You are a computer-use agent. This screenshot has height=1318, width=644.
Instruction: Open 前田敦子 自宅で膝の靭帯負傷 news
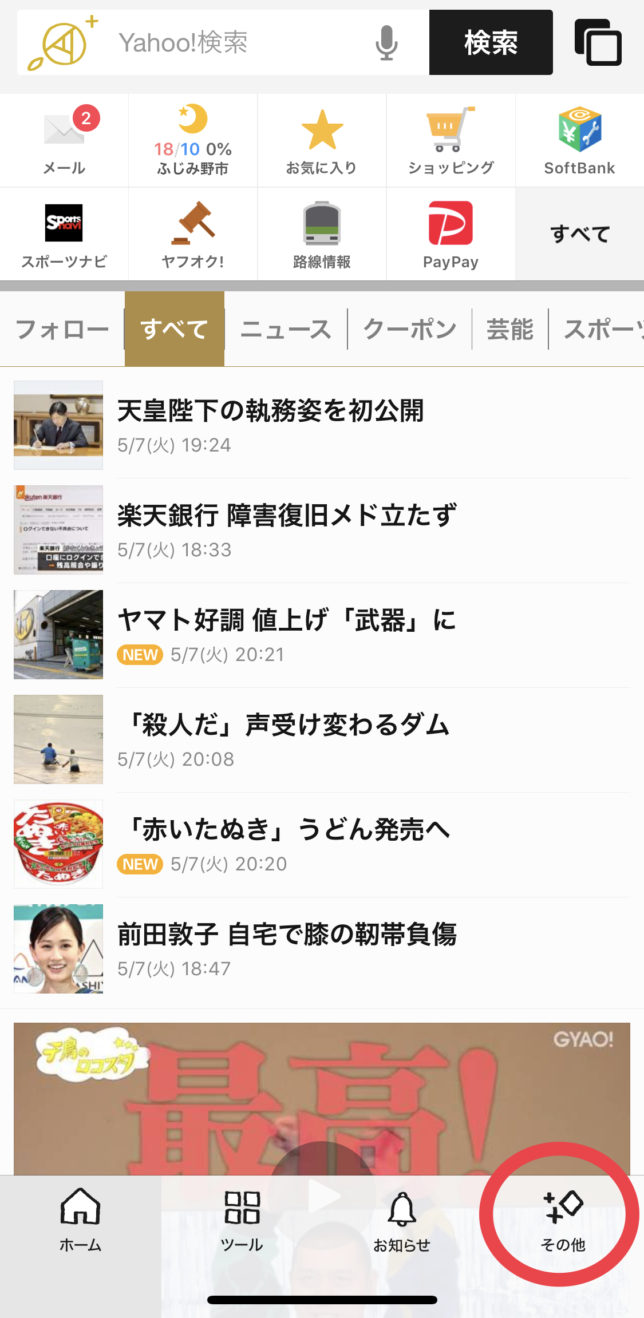pos(286,935)
